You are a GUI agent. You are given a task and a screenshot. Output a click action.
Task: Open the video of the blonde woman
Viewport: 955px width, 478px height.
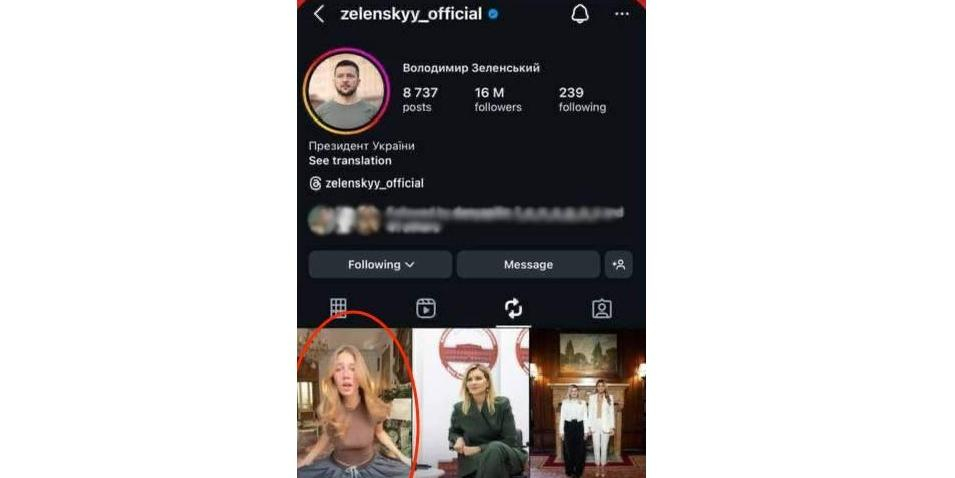point(354,402)
